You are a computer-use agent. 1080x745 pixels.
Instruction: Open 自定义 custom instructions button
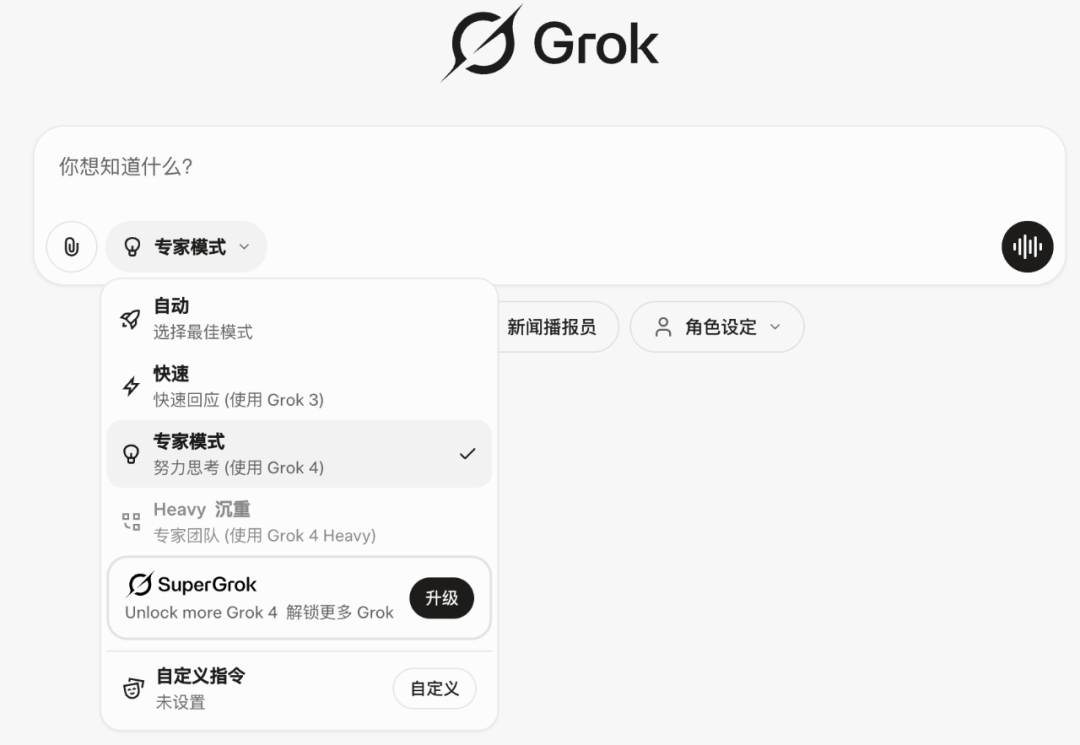[434, 688]
